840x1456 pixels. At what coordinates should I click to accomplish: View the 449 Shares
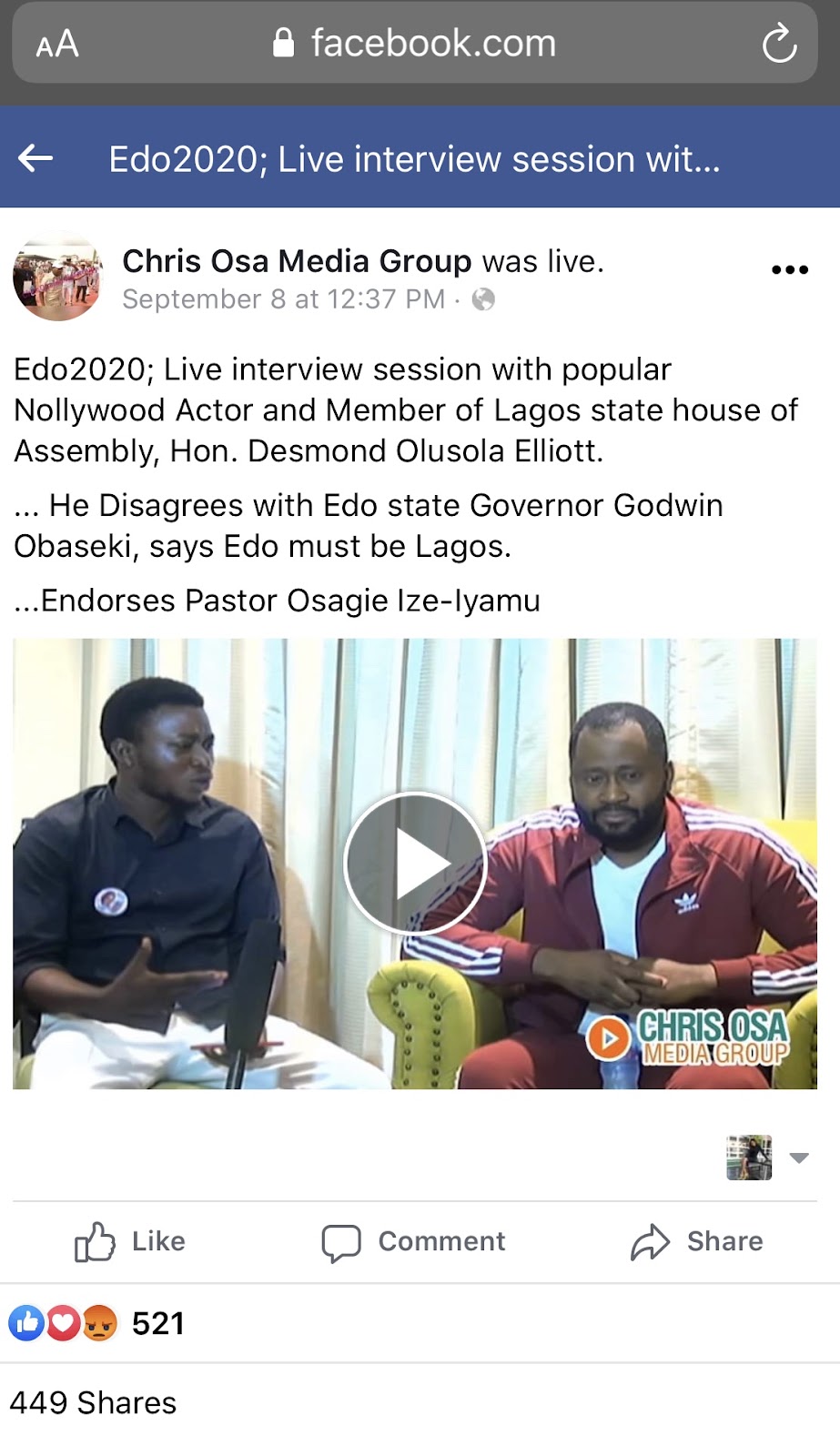[x=94, y=1402]
